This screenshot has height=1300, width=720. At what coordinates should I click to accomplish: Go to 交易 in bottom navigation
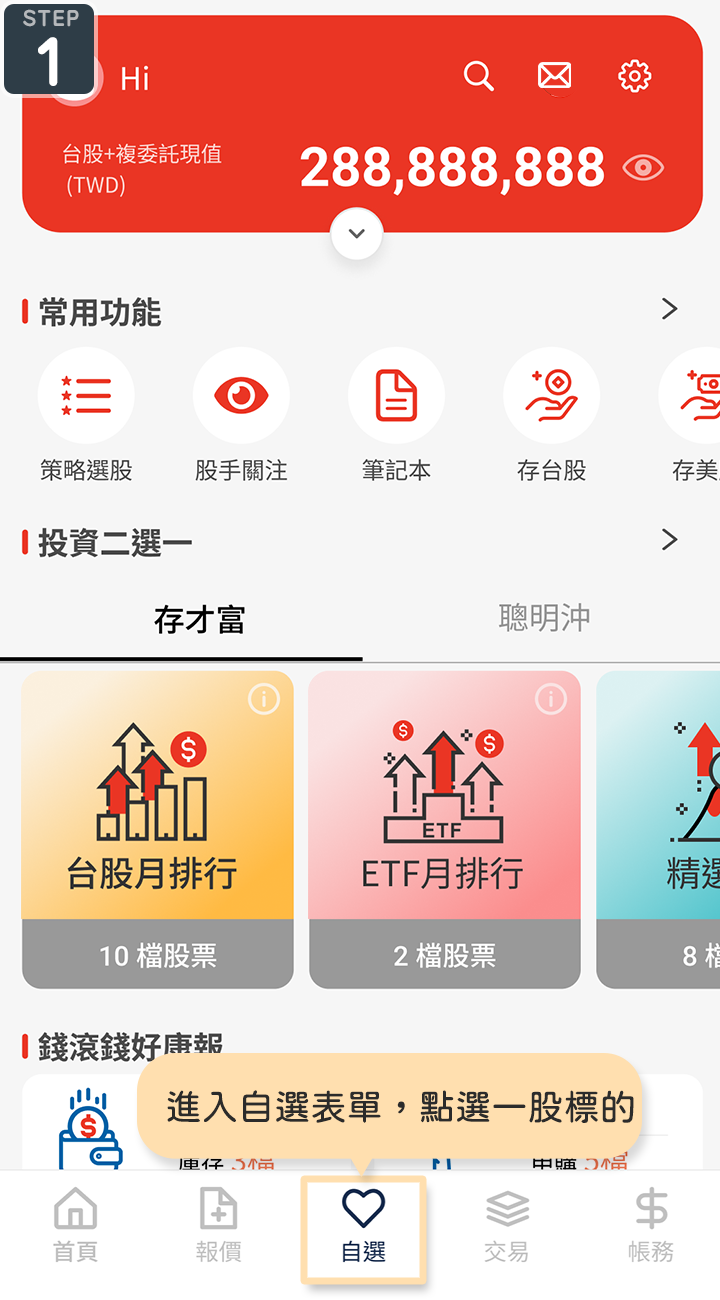pyautogui.click(x=507, y=1225)
